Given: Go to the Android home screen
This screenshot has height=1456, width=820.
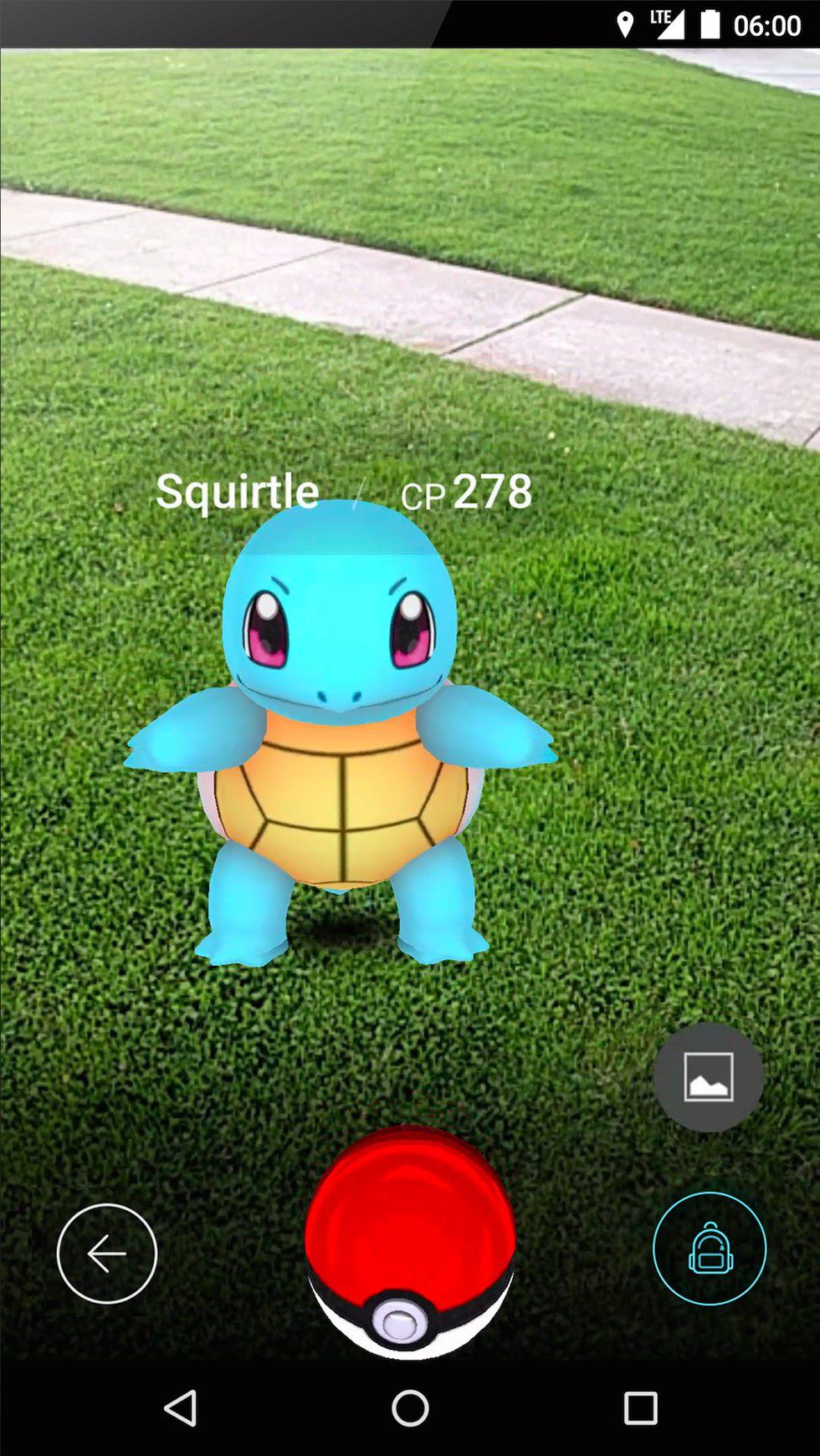Looking at the screenshot, I should click(x=410, y=1408).
